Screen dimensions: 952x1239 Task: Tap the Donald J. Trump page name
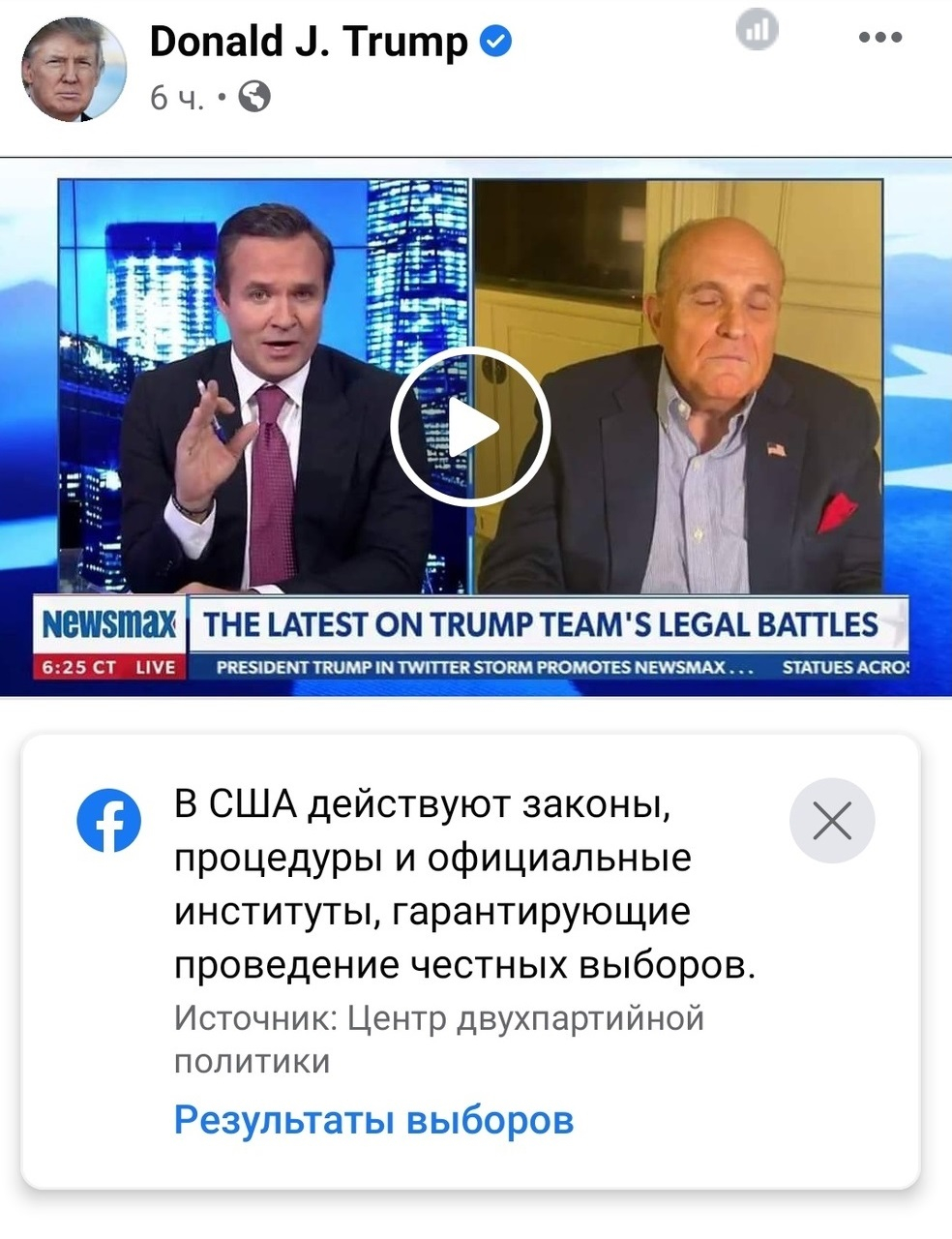309,42
